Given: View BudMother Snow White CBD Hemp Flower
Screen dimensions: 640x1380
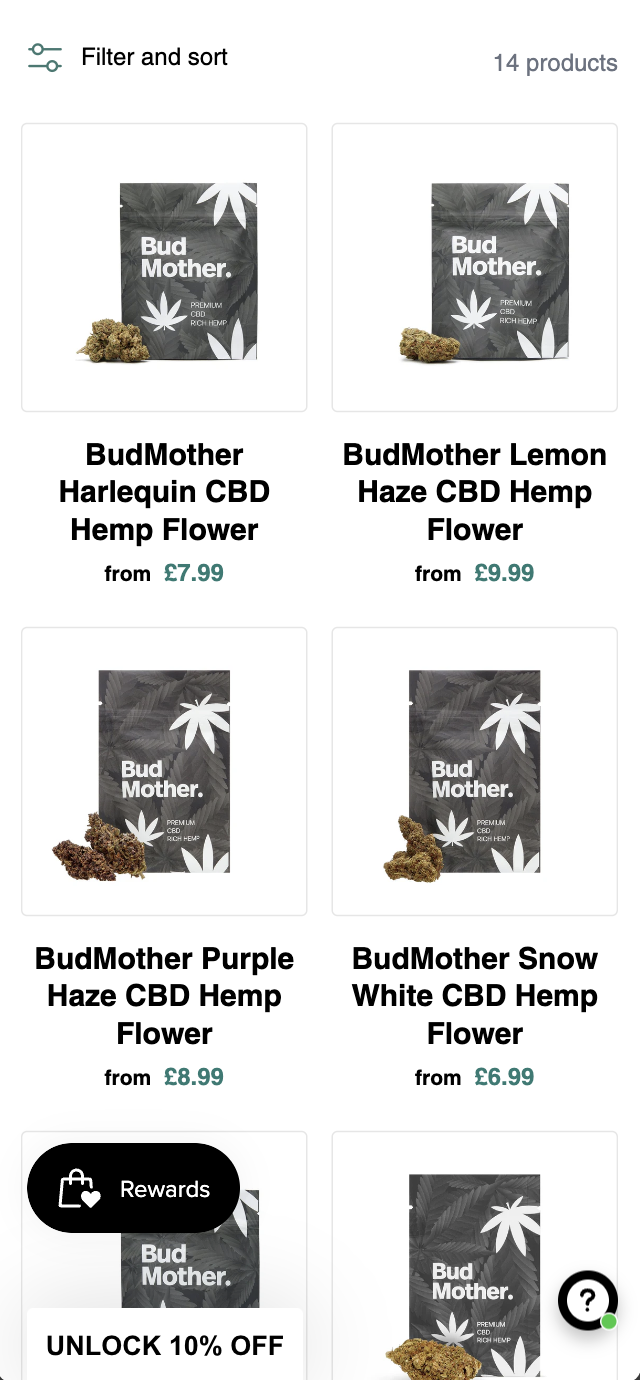Looking at the screenshot, I should point(474,996).
